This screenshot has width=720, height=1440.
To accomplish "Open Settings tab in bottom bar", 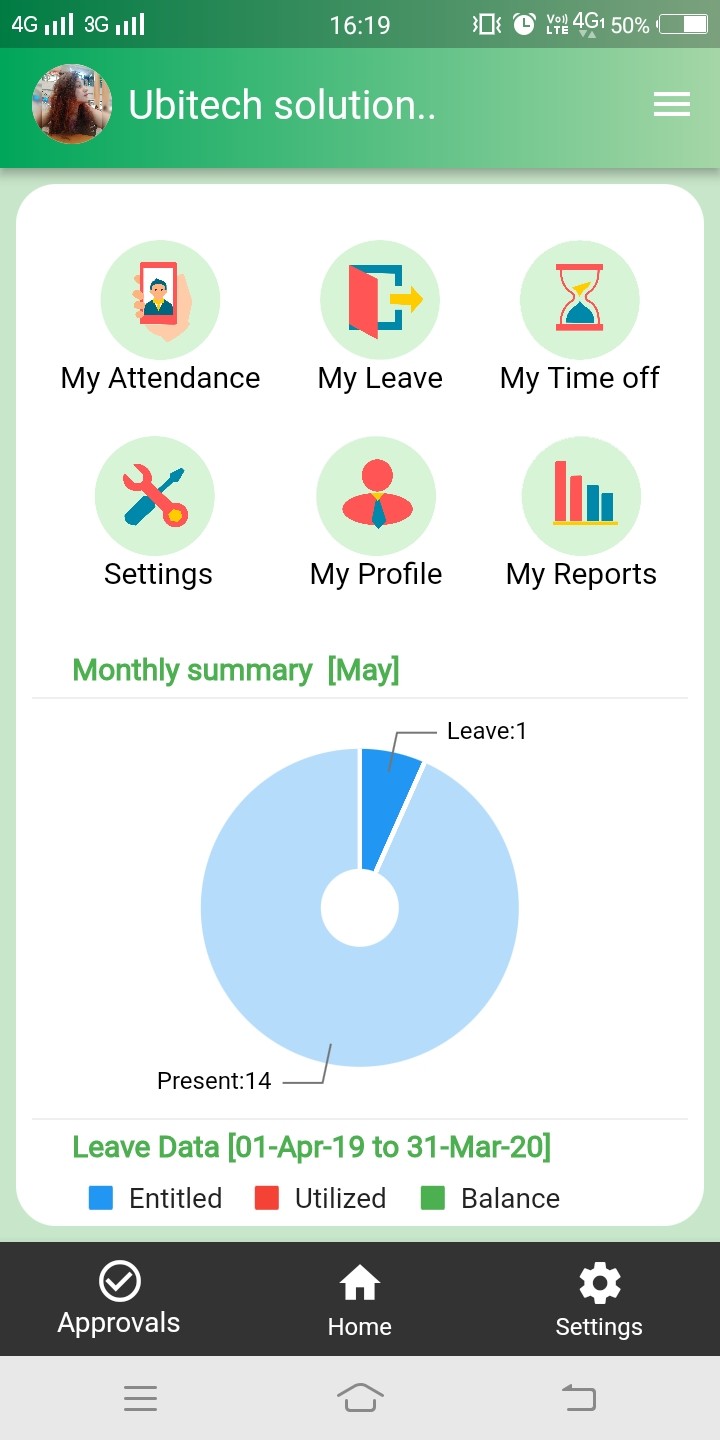I will (599, 1299).
